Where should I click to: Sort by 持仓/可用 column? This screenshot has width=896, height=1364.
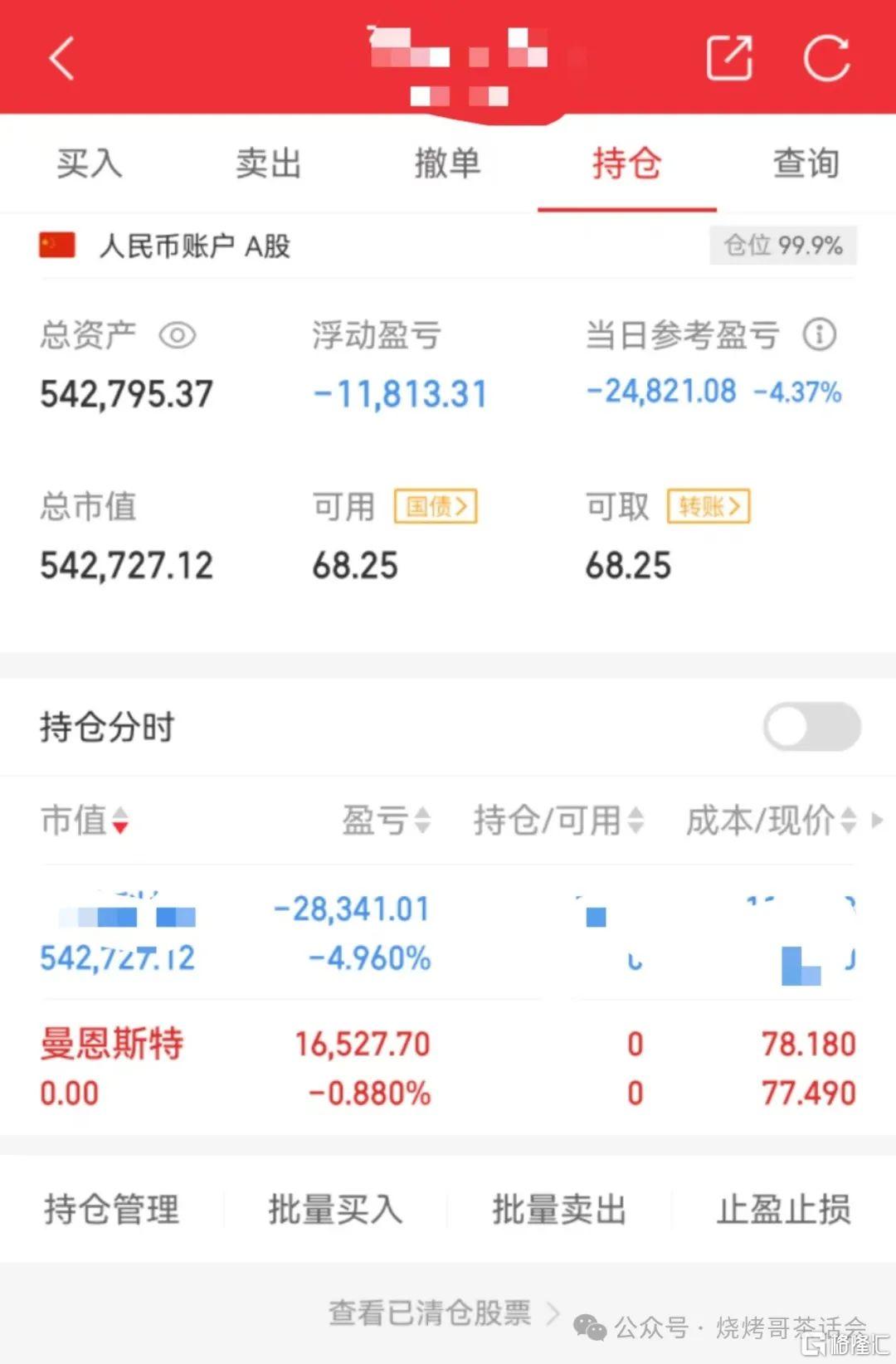558,821
